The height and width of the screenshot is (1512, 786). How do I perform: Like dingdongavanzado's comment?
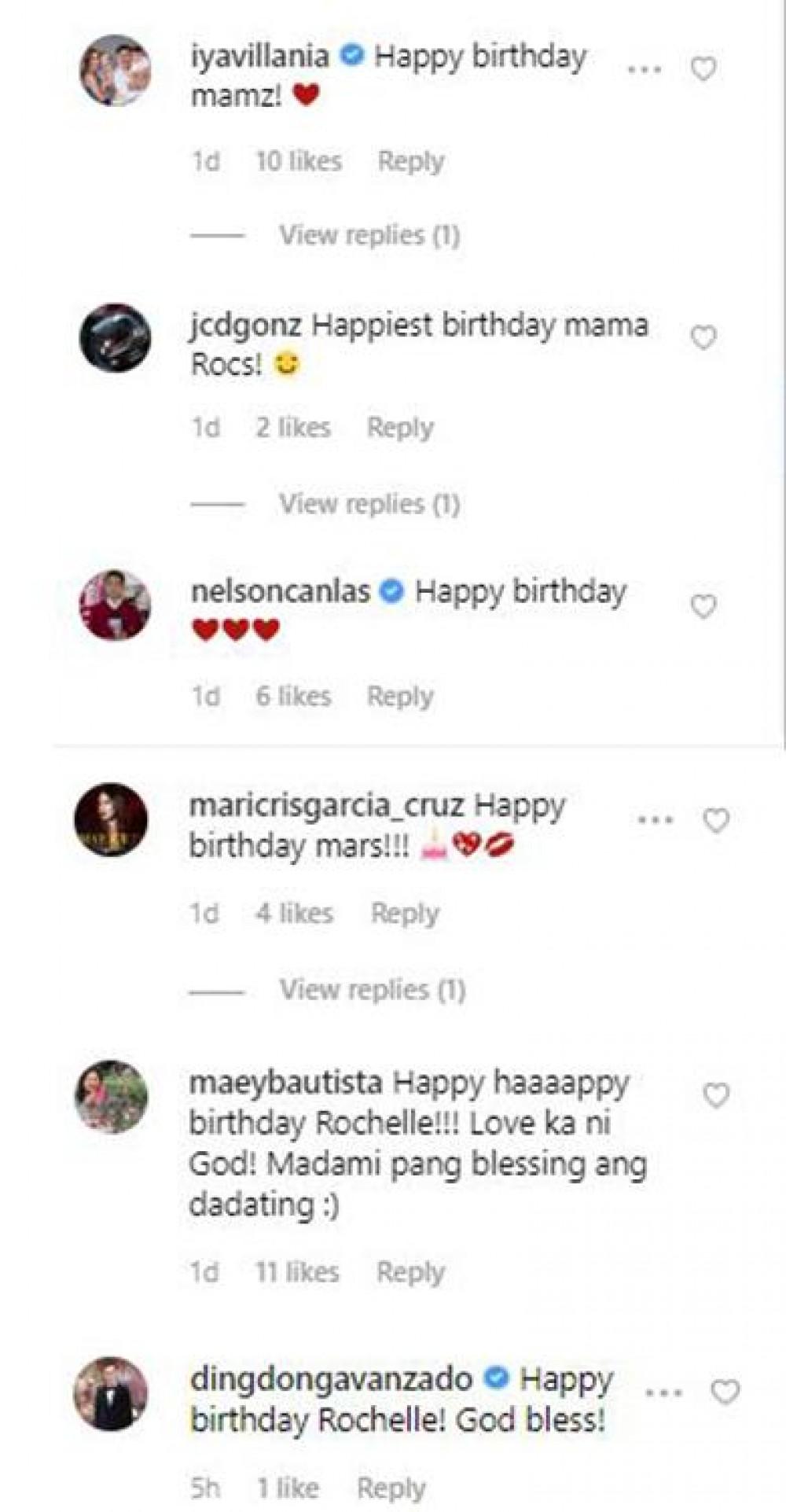[x=725, y=1392]
